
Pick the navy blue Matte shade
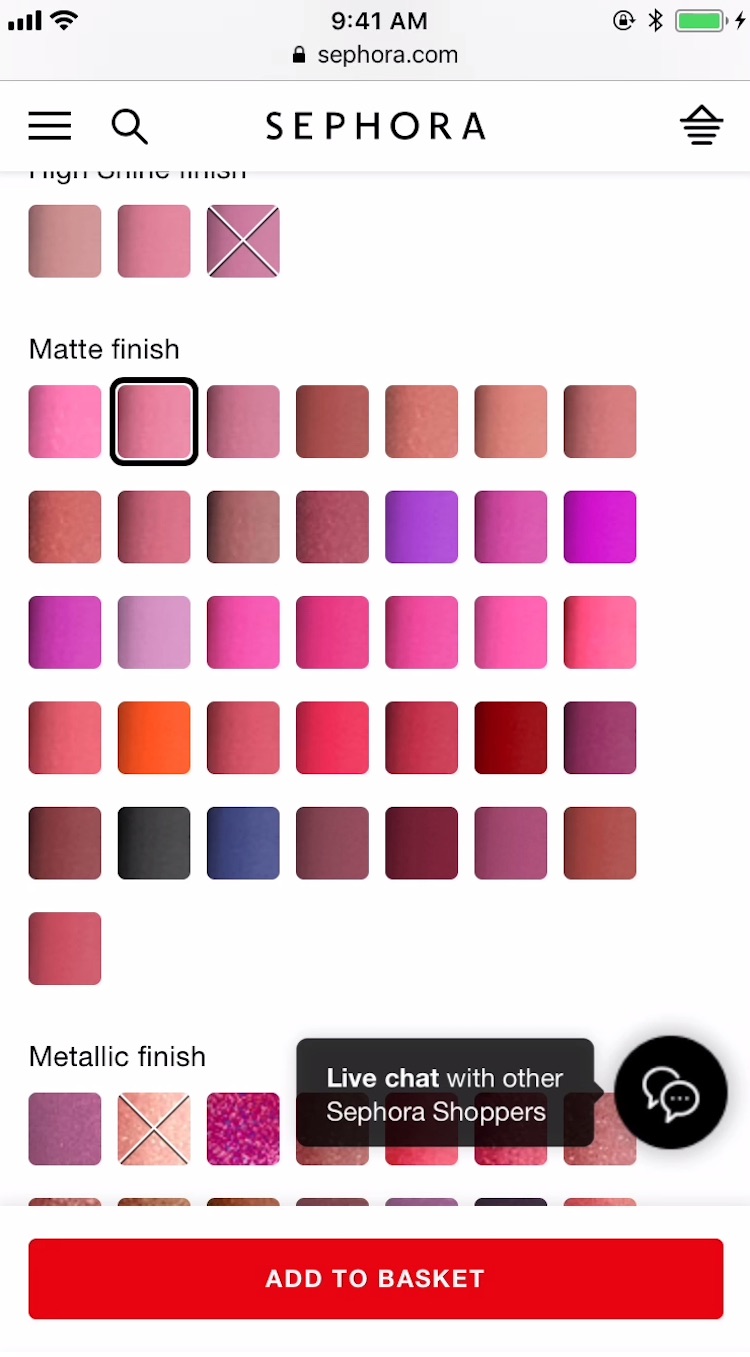click(x=243, y=843)
